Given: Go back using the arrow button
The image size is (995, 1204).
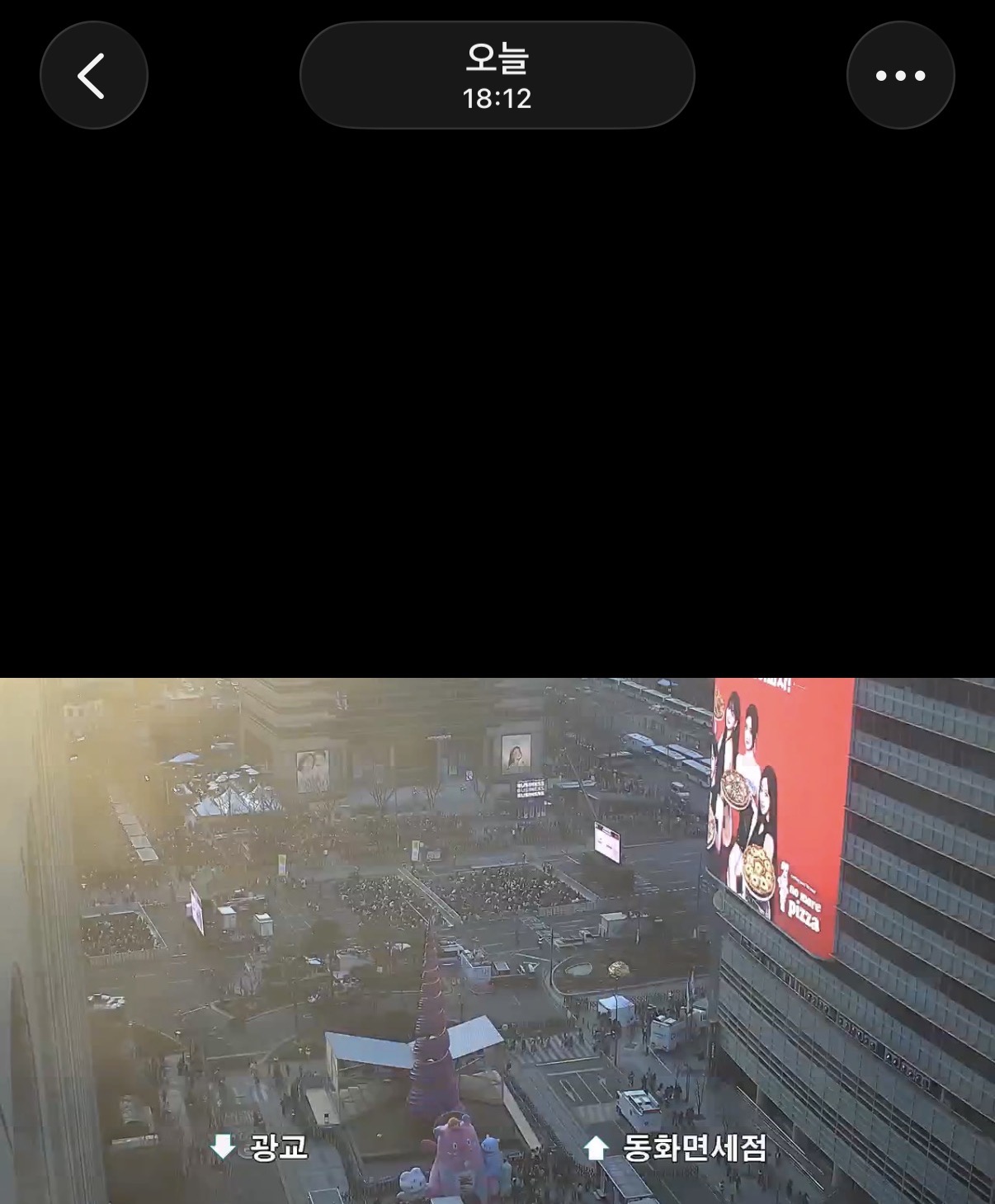Looking at the screenshot, I should click(x=93, y=75).
